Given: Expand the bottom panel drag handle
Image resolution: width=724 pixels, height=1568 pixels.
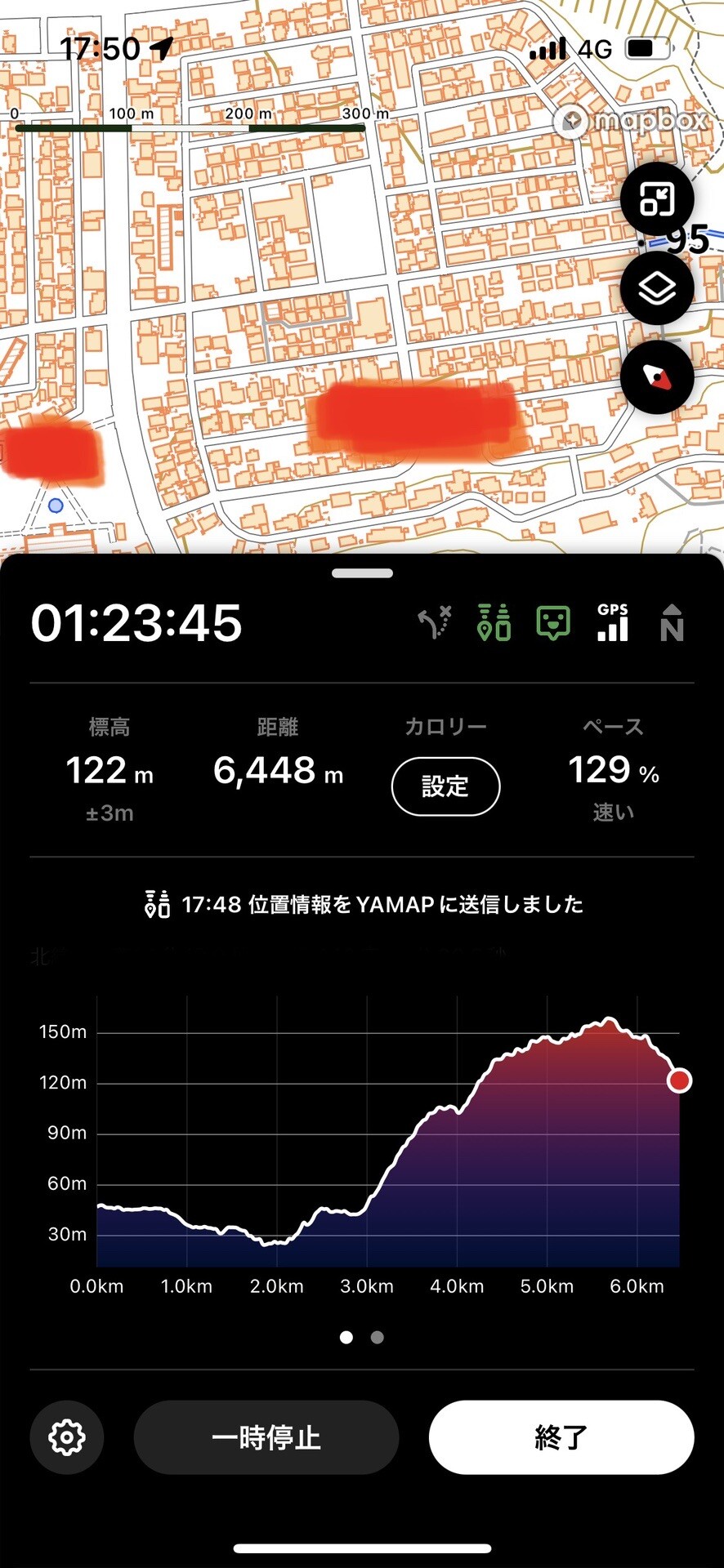Looking at the screenshot, I should pos(362,573).
